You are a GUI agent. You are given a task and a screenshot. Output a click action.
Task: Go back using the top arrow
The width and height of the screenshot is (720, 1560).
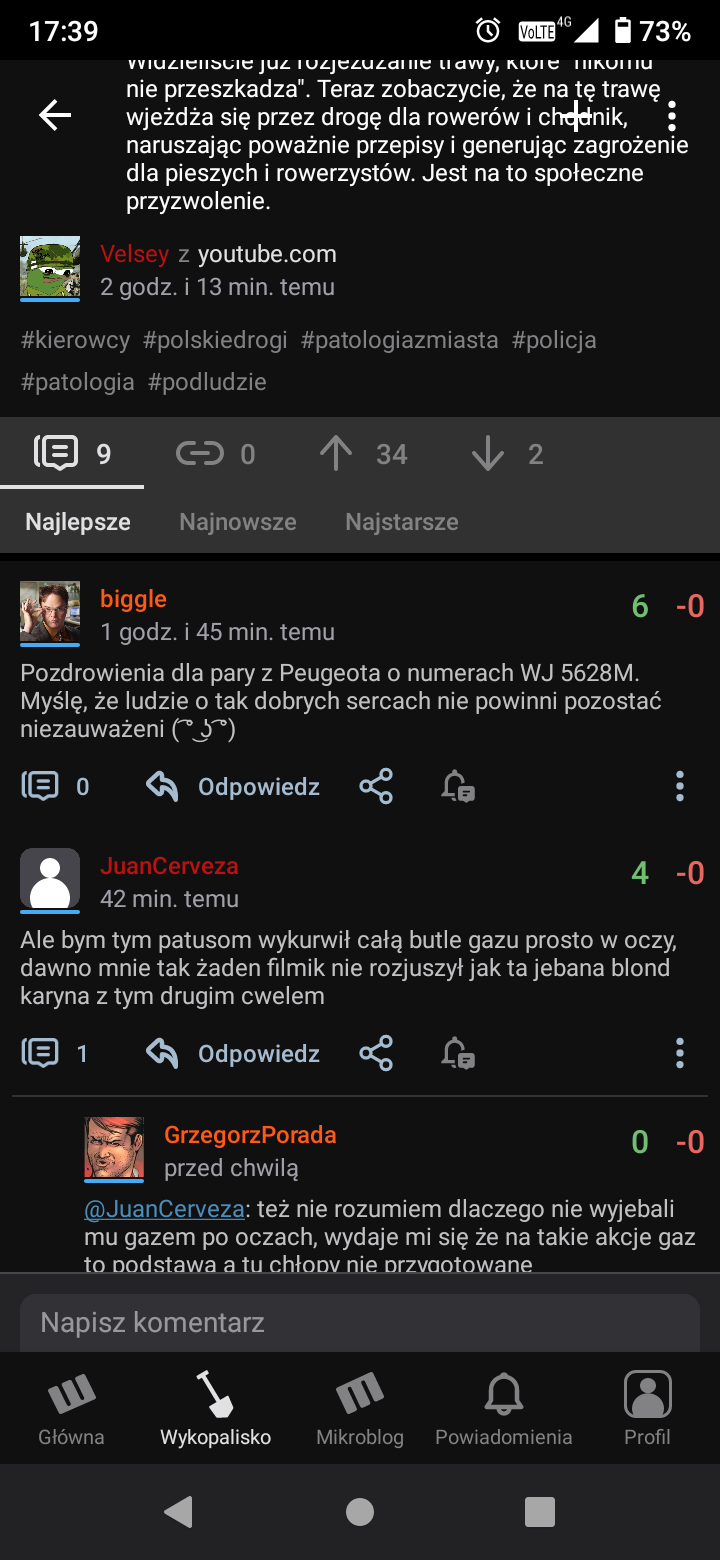(x=55, y=116)
